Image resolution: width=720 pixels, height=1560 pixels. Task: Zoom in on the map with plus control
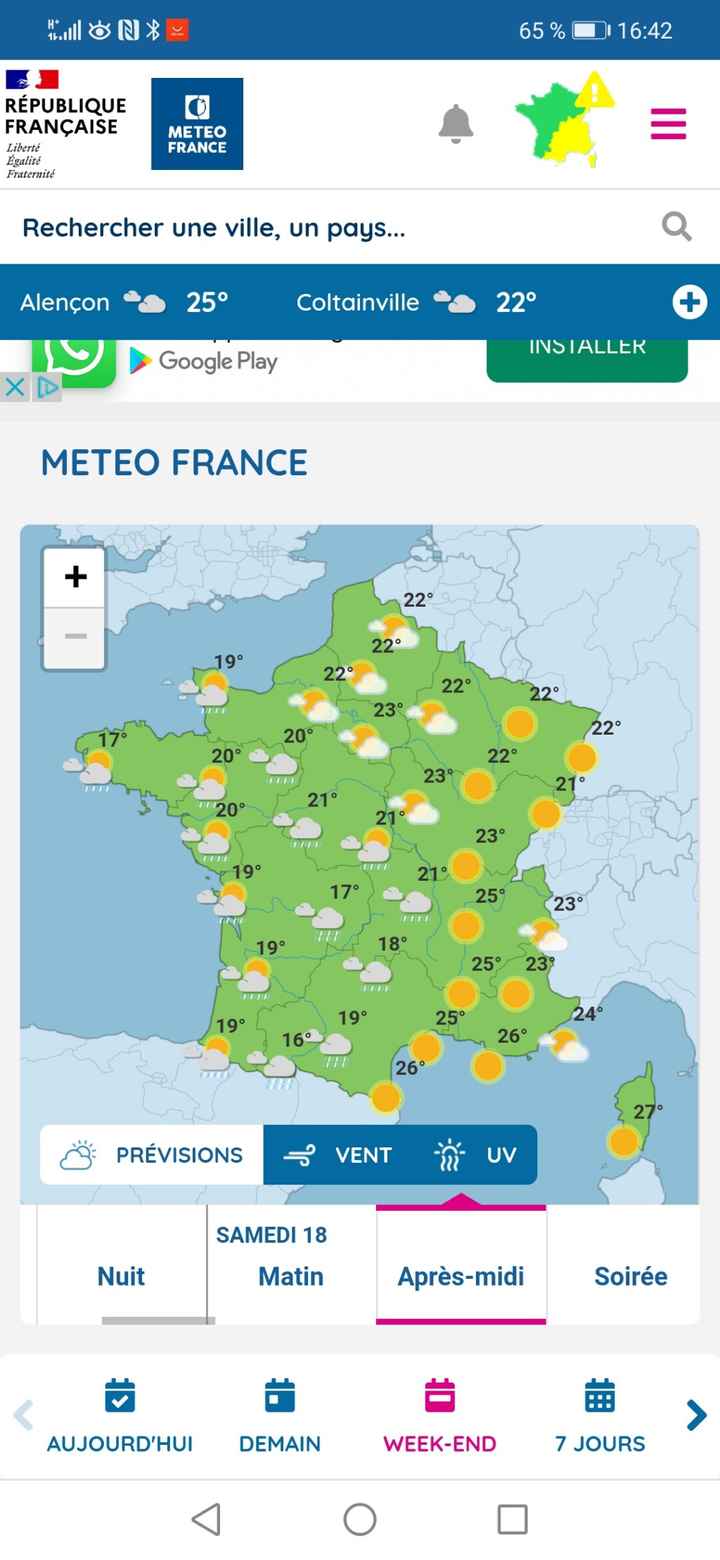pos(74,577)
